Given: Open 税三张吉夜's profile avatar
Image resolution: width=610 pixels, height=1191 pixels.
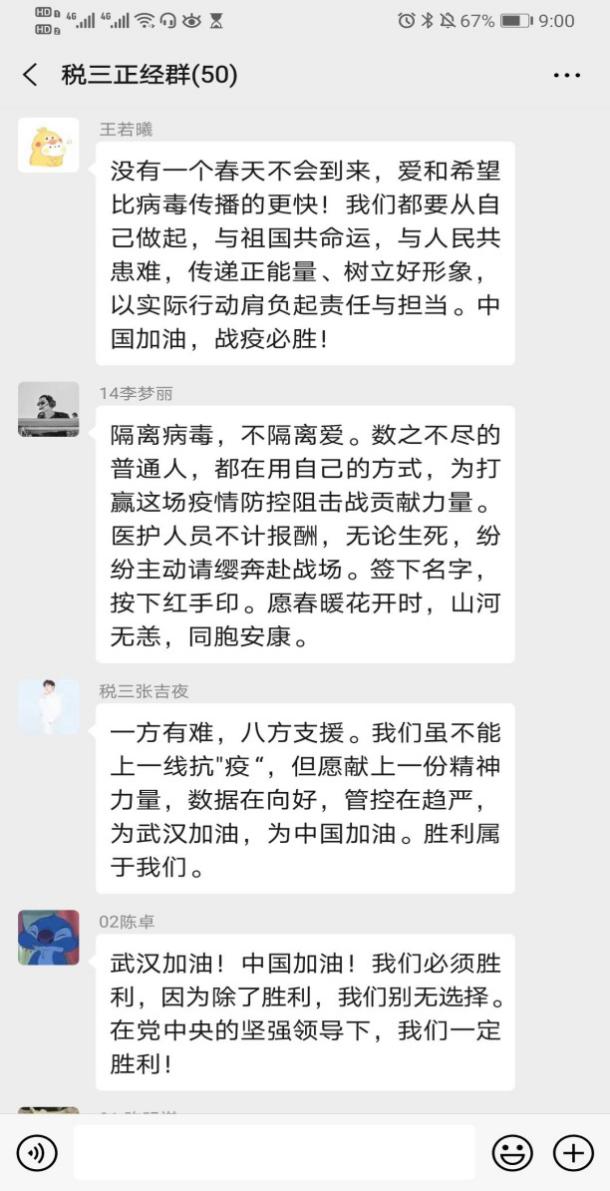Looking at the screenshot, I should click(x=48, y=706).
